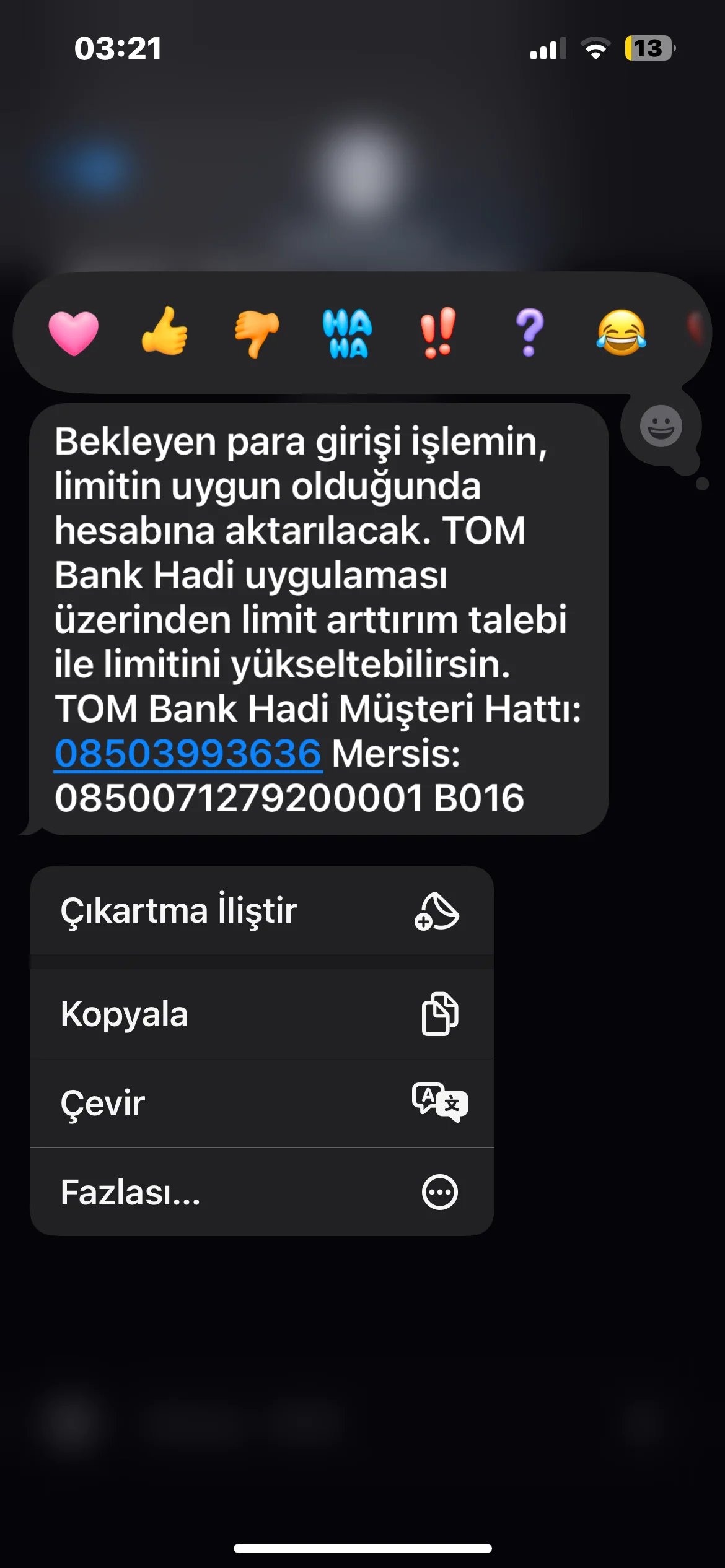Open the emoji picker for more reactions
Viewport: 725px width, 1568px height.
click(x=661, y=426)
